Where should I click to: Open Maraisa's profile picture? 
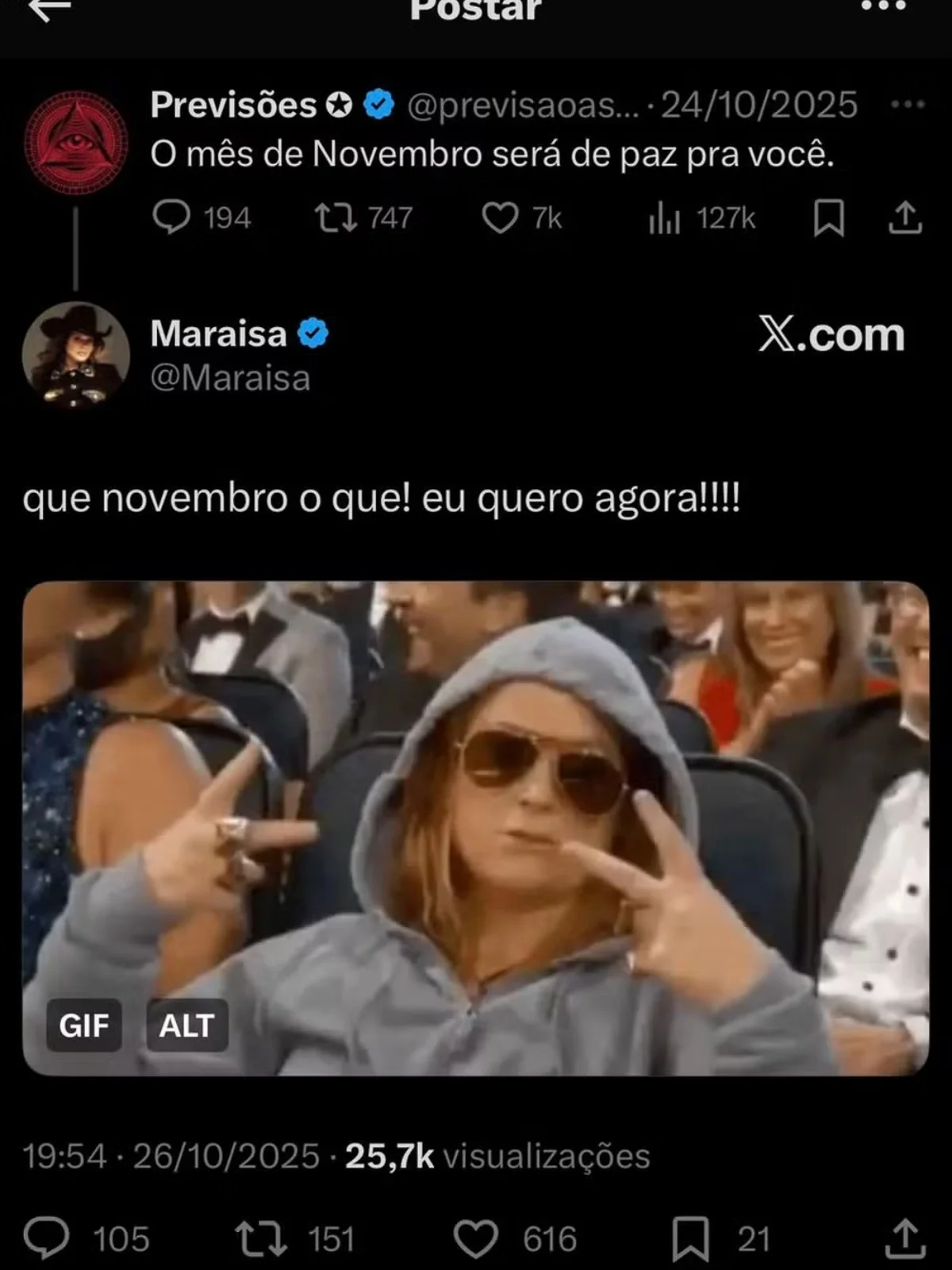tap(75, 354)
